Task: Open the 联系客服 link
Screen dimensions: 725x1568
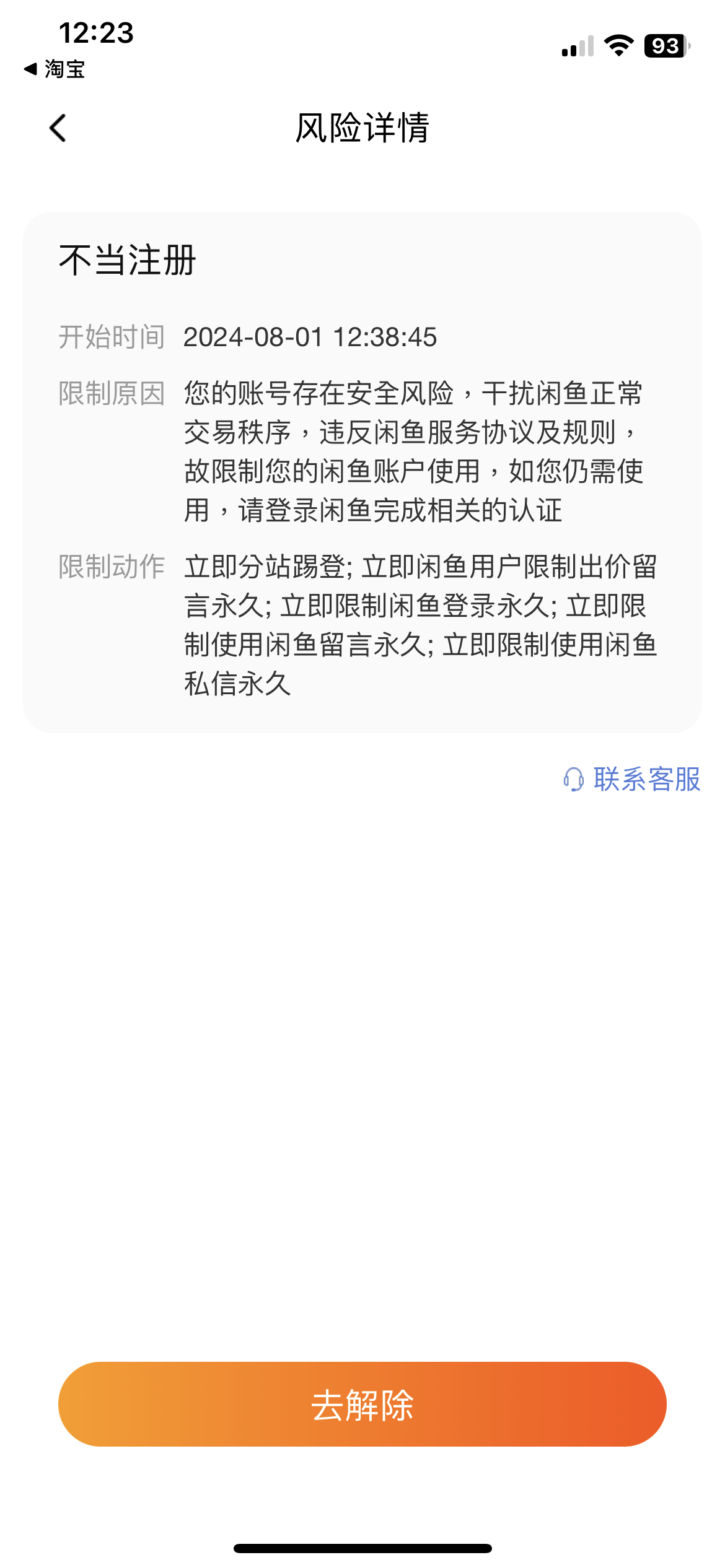Action: tap(631, 779)
